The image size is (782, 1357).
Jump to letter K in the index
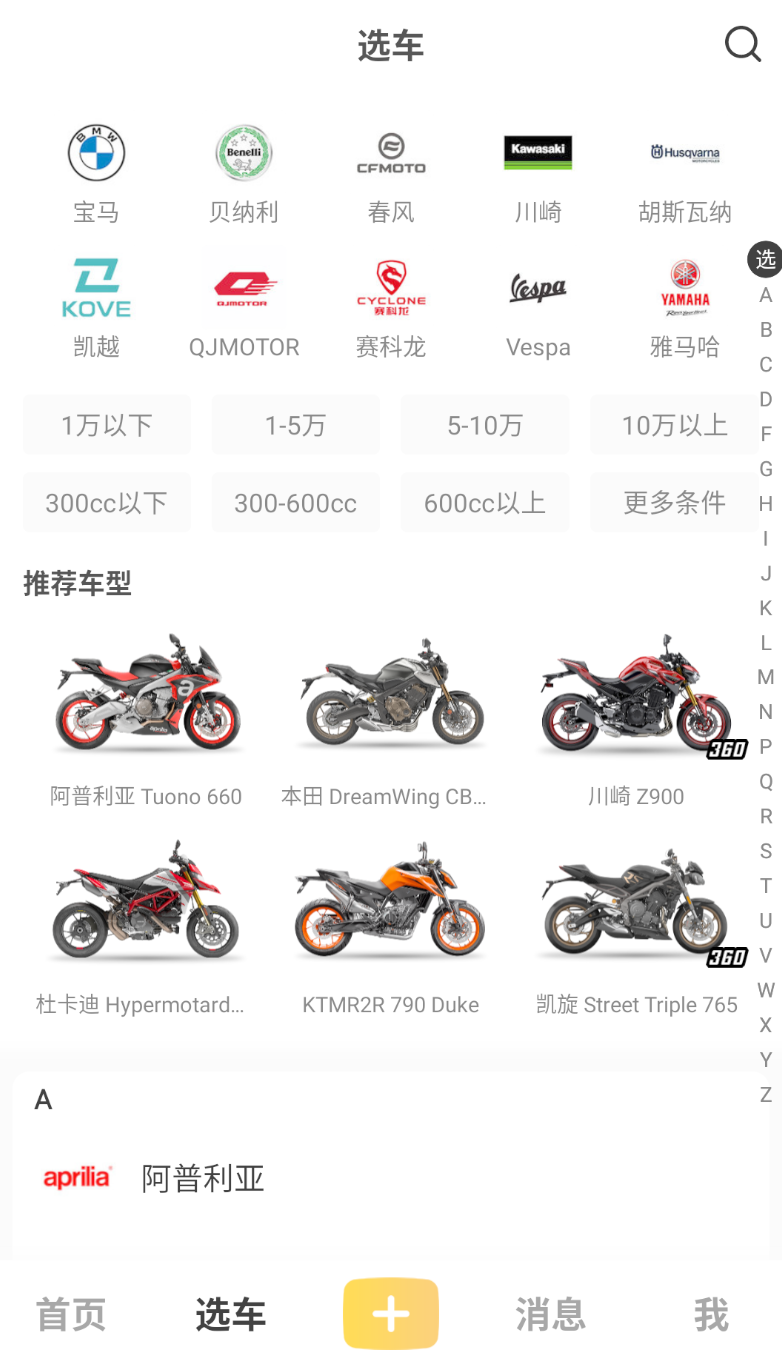click(766, 608)
